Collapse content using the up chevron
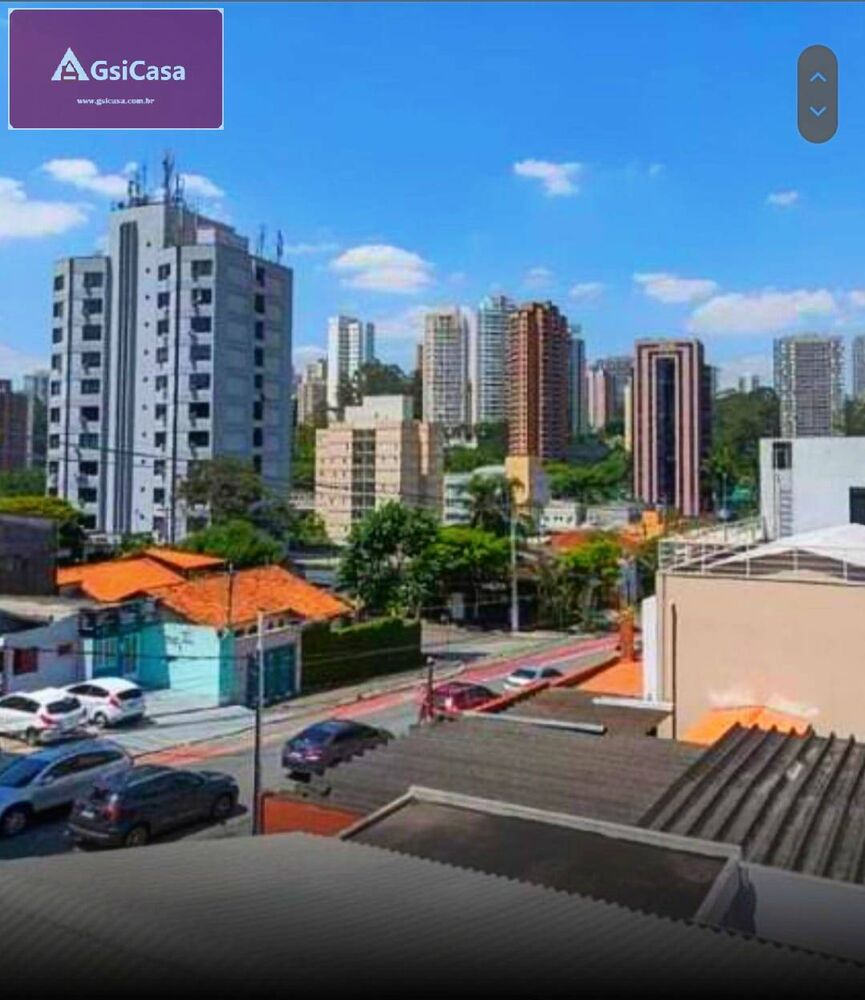865x1000 pixels. coord(817,77)
